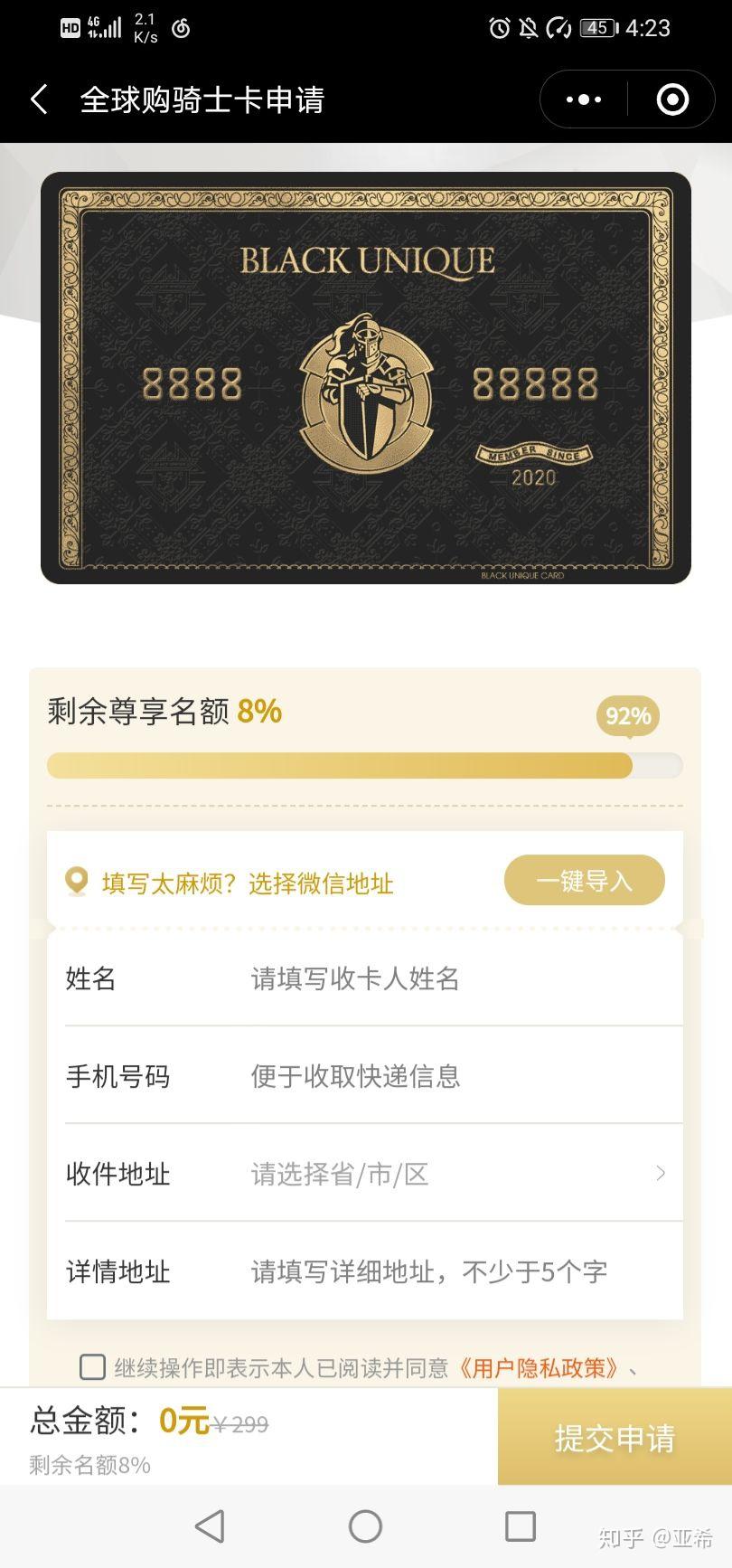Tap the battery indicator showing 45 in status bar
Viewport: 732px width, 1568px height.
(x=597, y=28)
